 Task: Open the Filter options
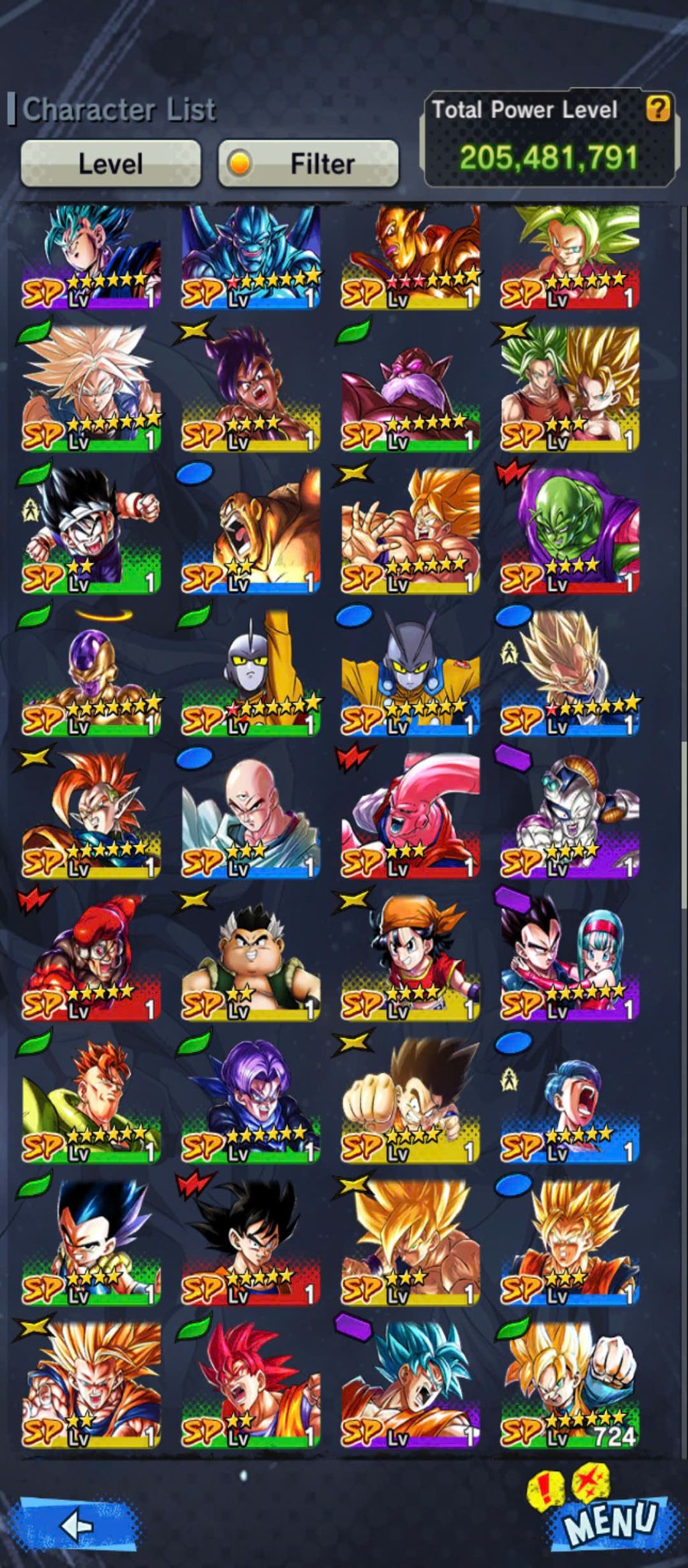tap(309, 163)
